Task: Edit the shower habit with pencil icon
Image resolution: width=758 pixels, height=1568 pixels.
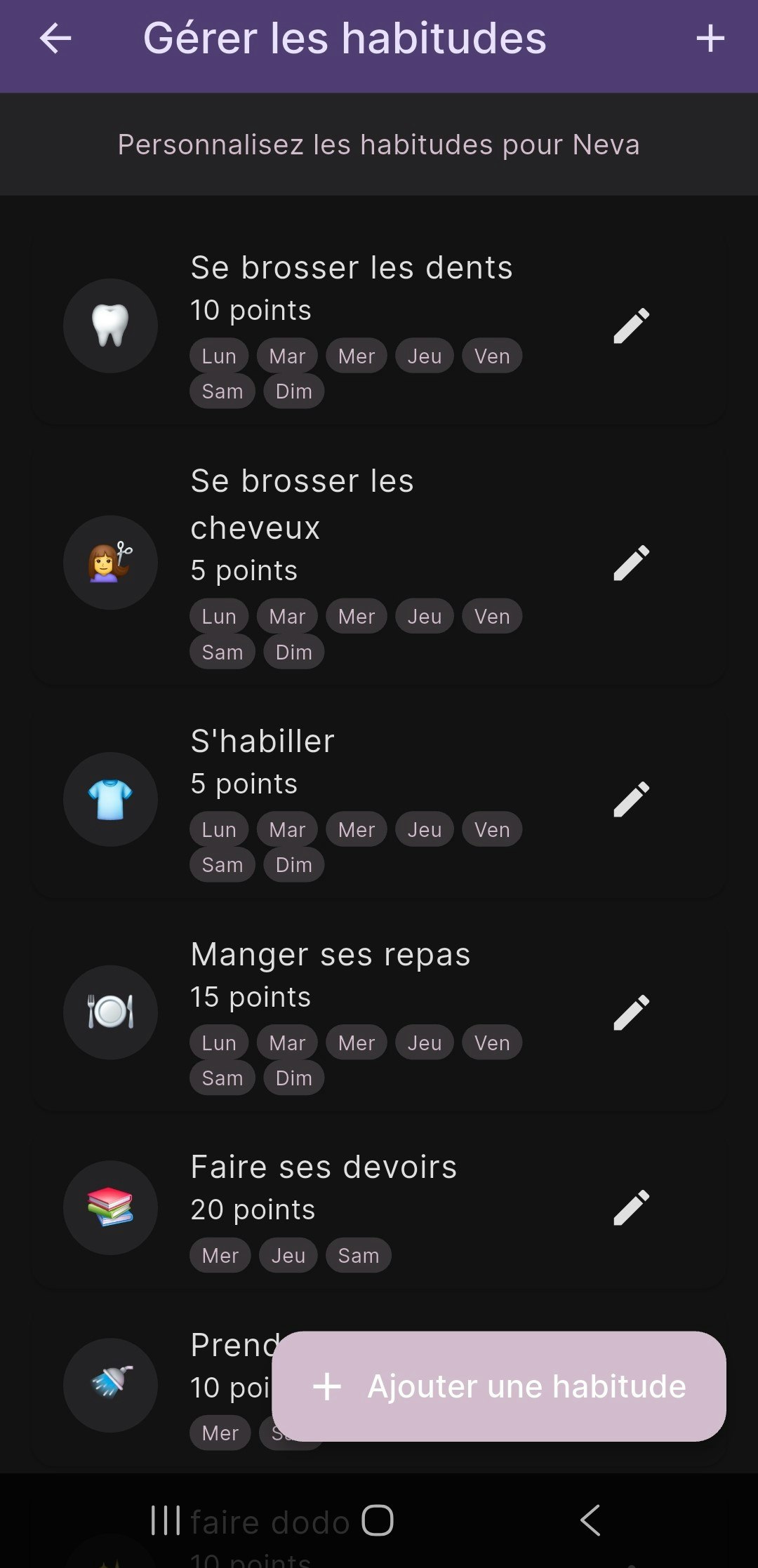Action: click(x=630, y=1386)
